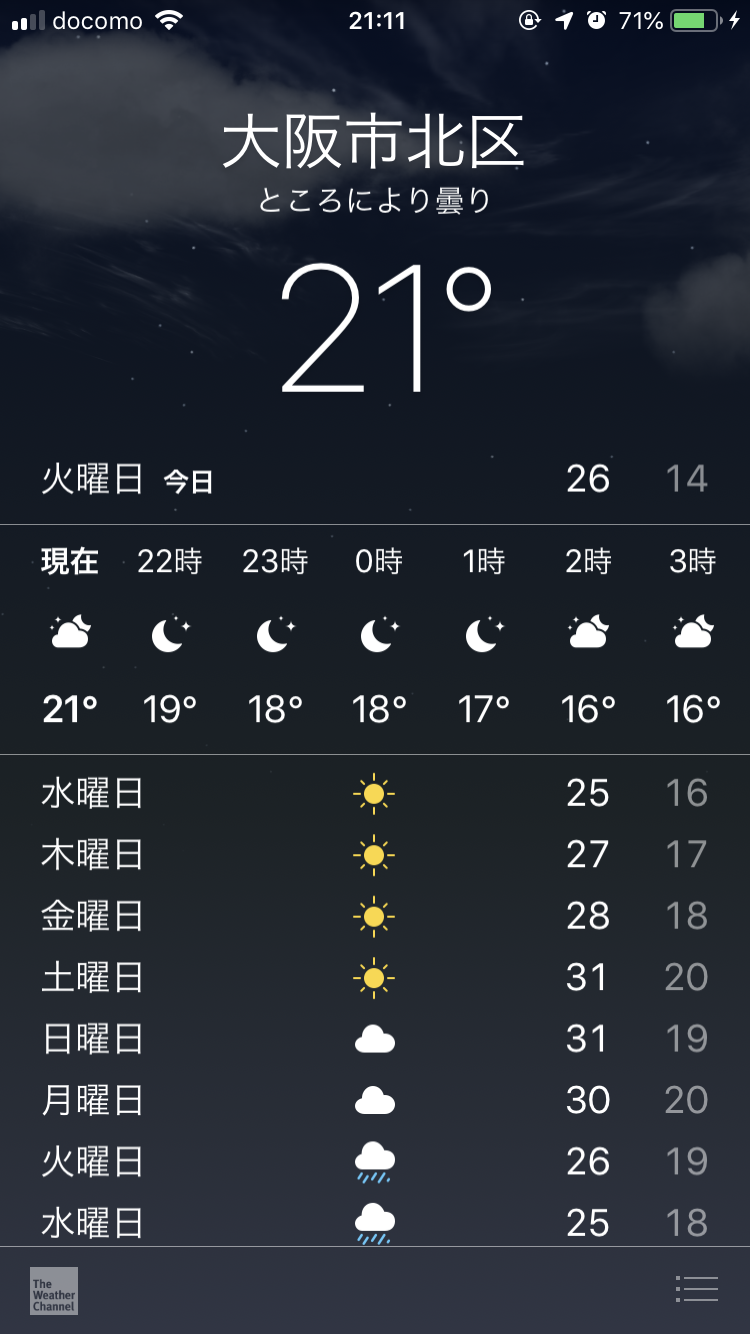Open The Weather Channel link

pos(54,1290)
